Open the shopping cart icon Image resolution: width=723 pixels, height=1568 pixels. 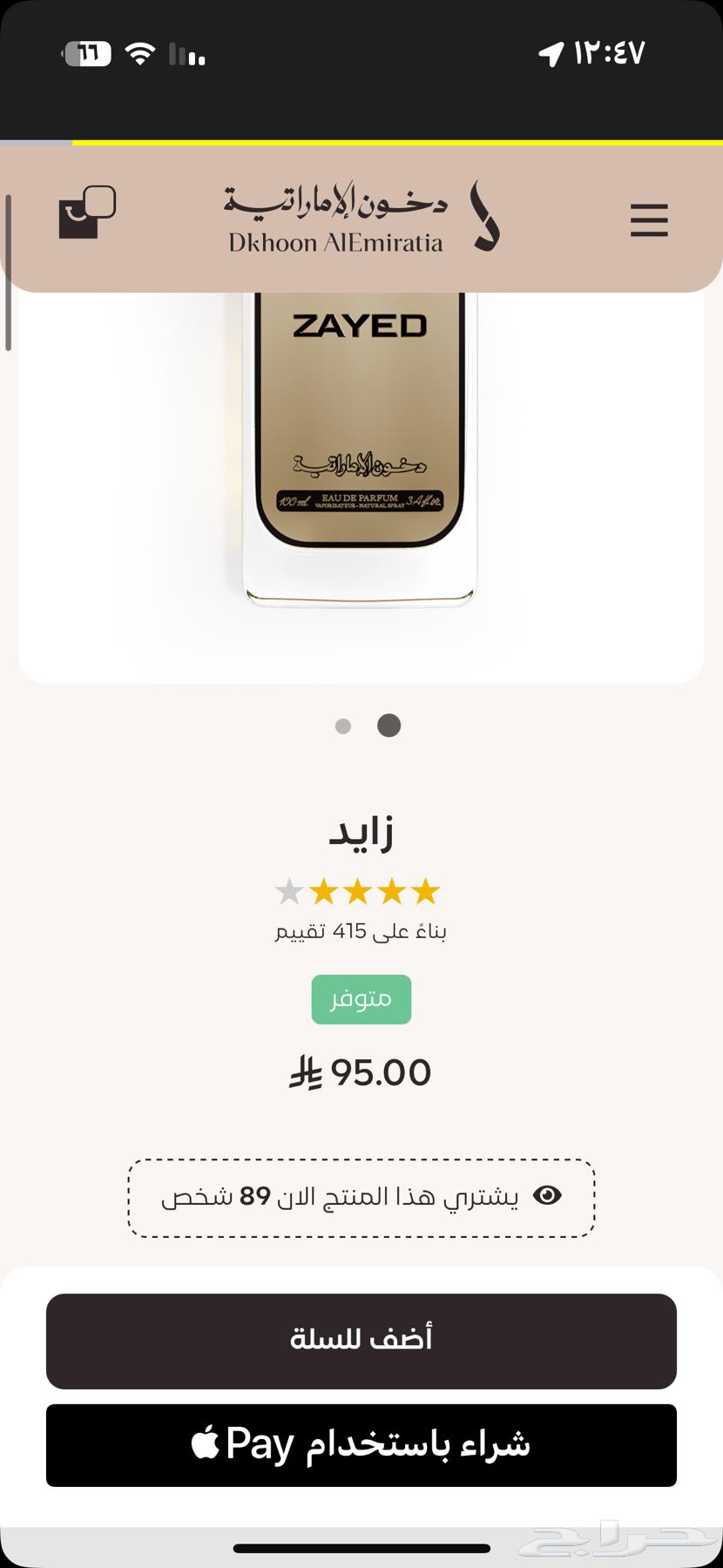86,213
